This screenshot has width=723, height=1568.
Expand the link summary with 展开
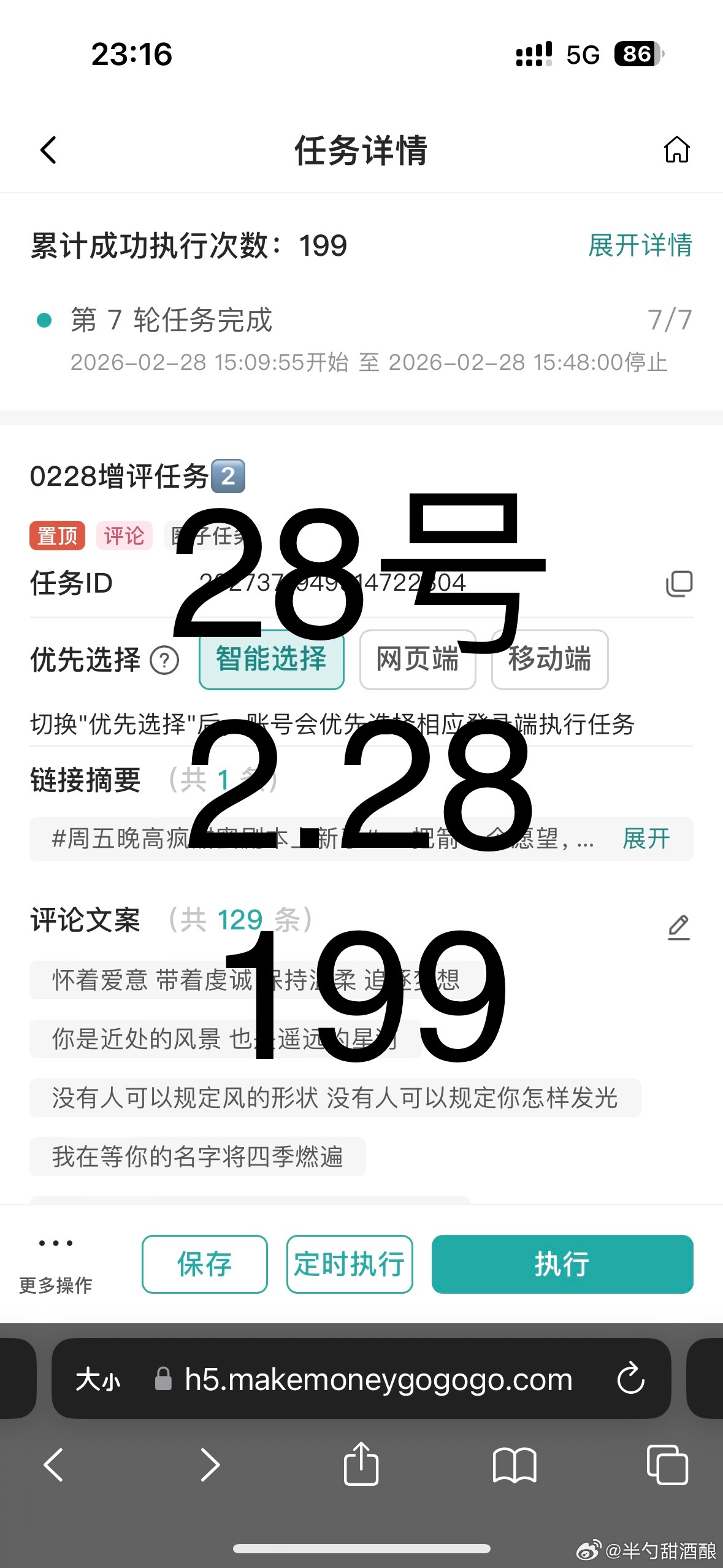click(645, 839)
